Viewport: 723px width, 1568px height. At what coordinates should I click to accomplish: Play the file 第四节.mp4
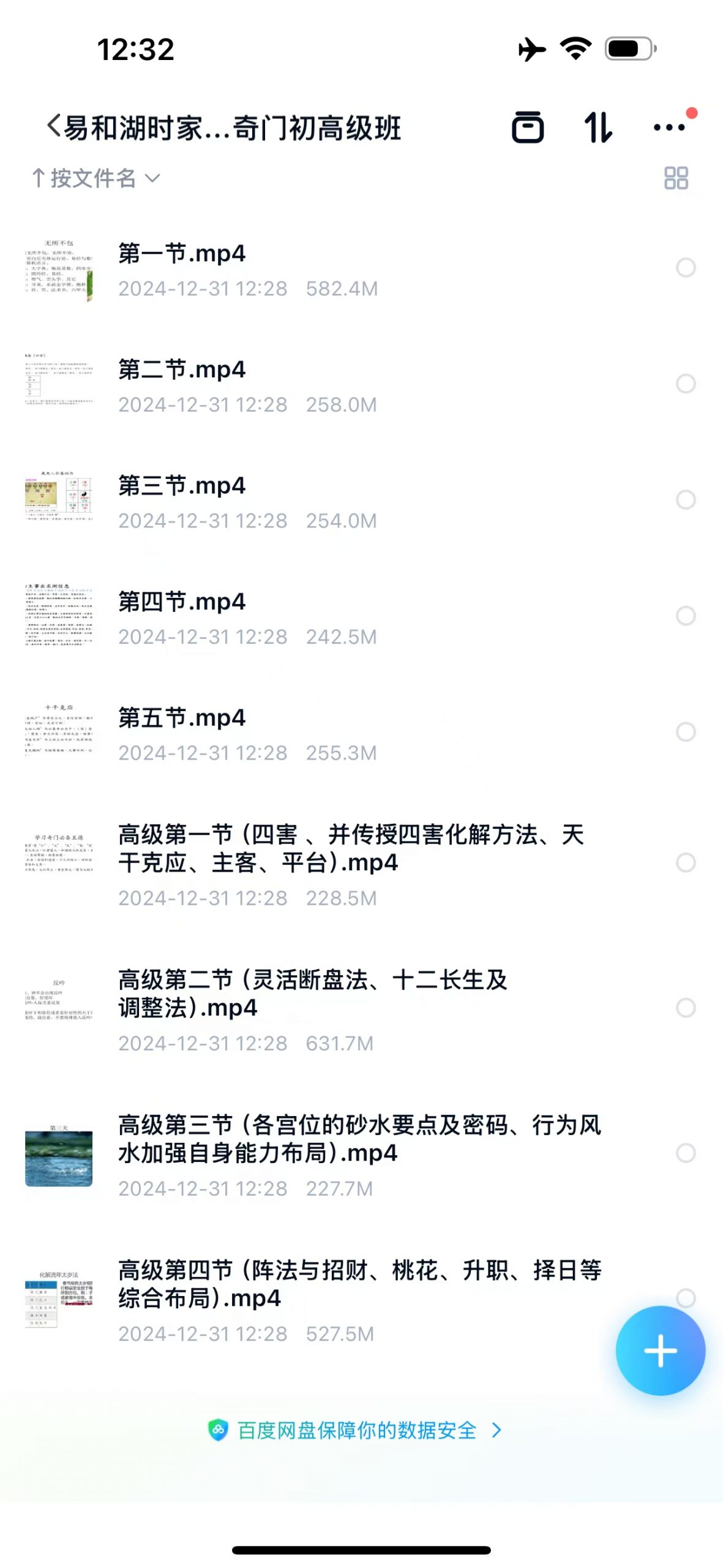click(182, 602)
